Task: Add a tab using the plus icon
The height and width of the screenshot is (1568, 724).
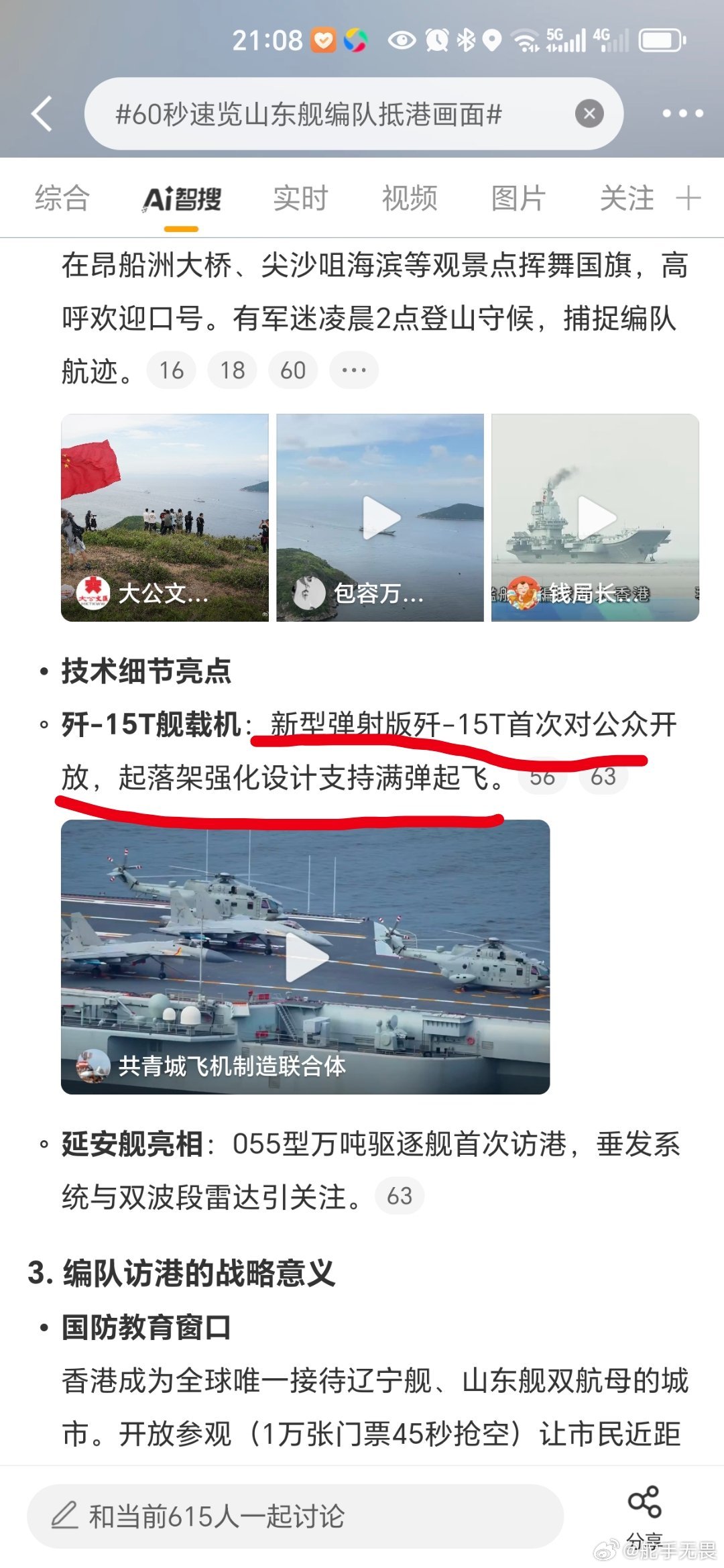Action: pos(688,199)
